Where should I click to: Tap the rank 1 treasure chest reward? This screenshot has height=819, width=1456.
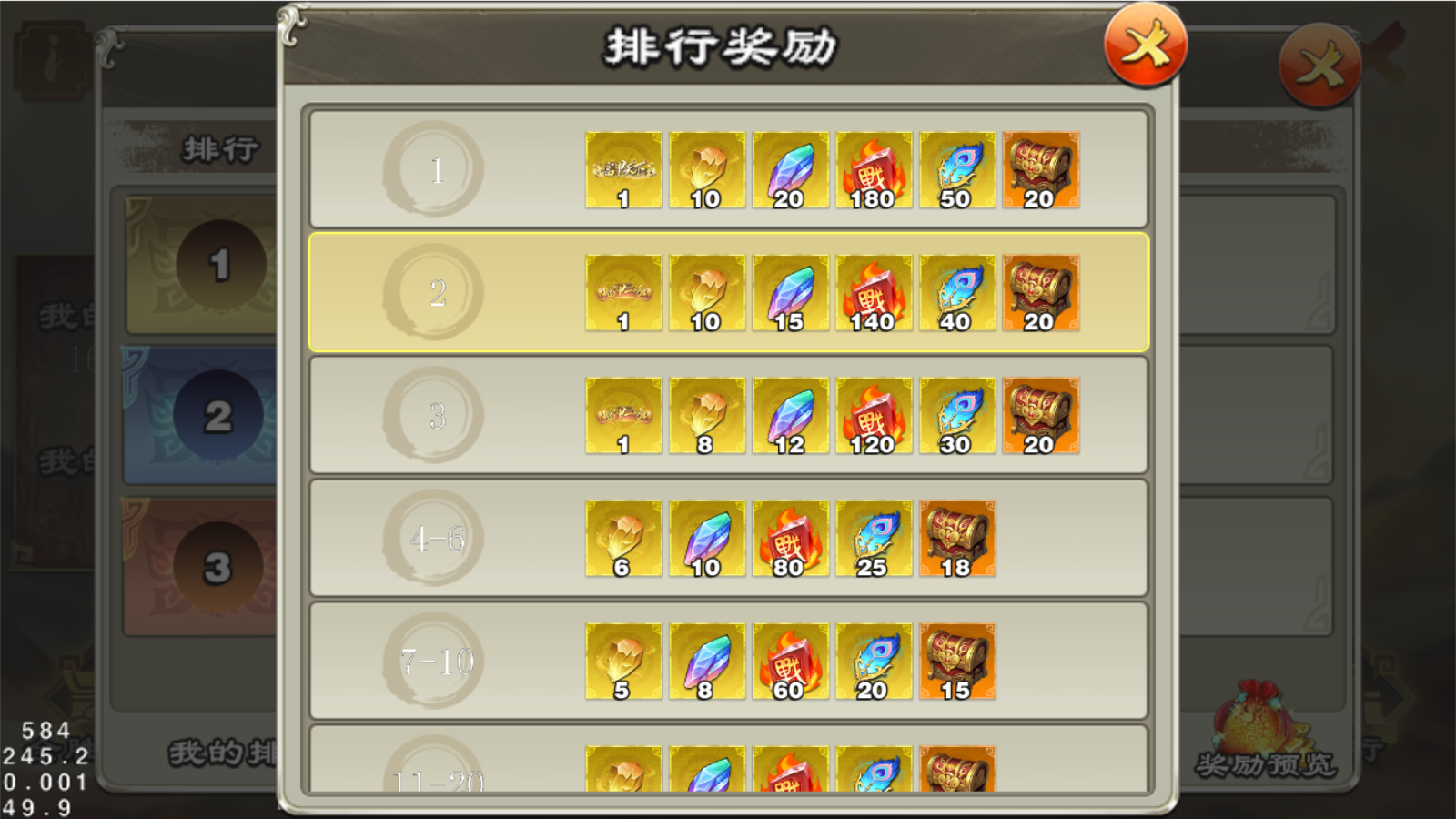(1041, 170)
